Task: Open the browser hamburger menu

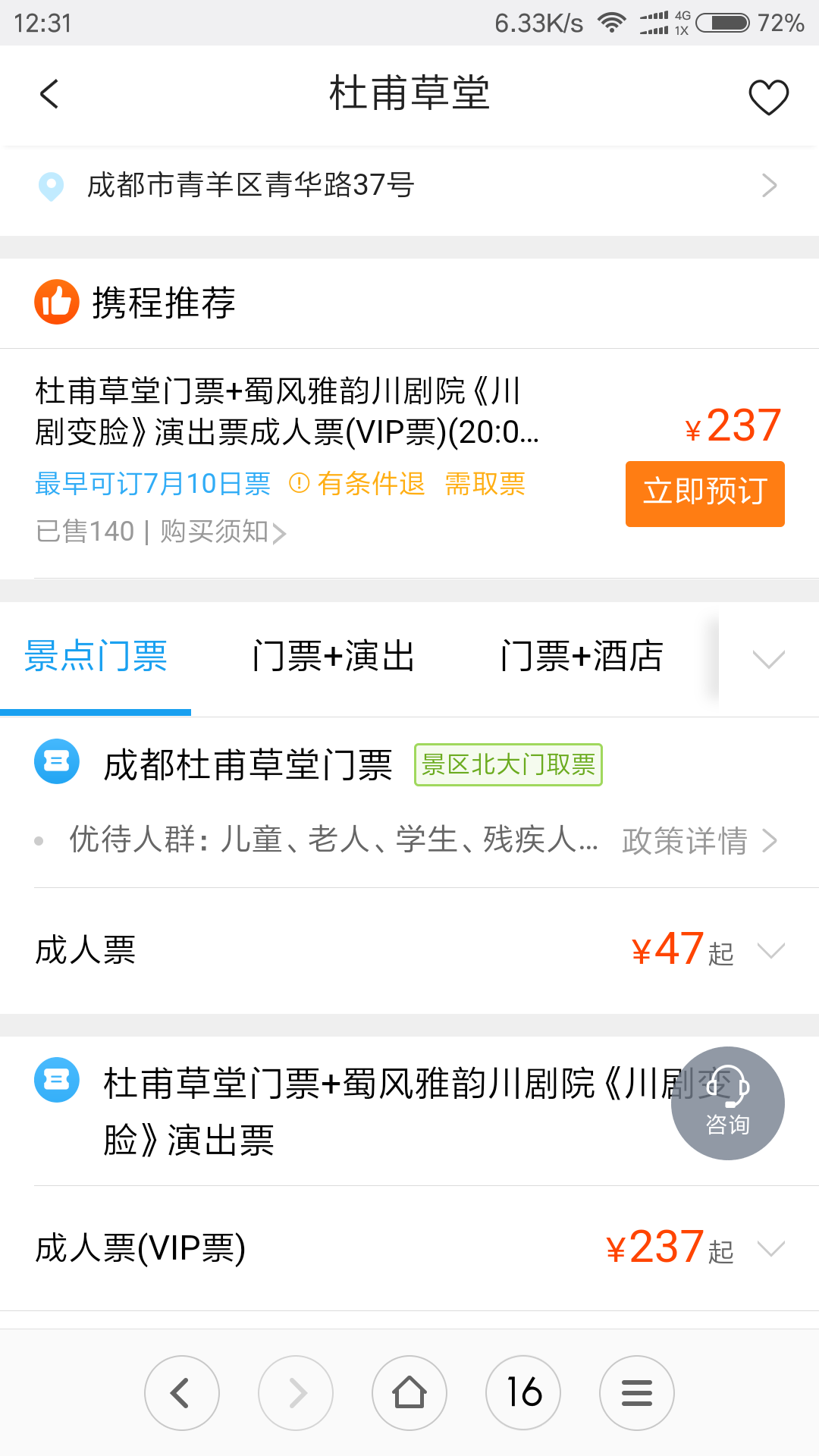Action: click(637, 1393)
